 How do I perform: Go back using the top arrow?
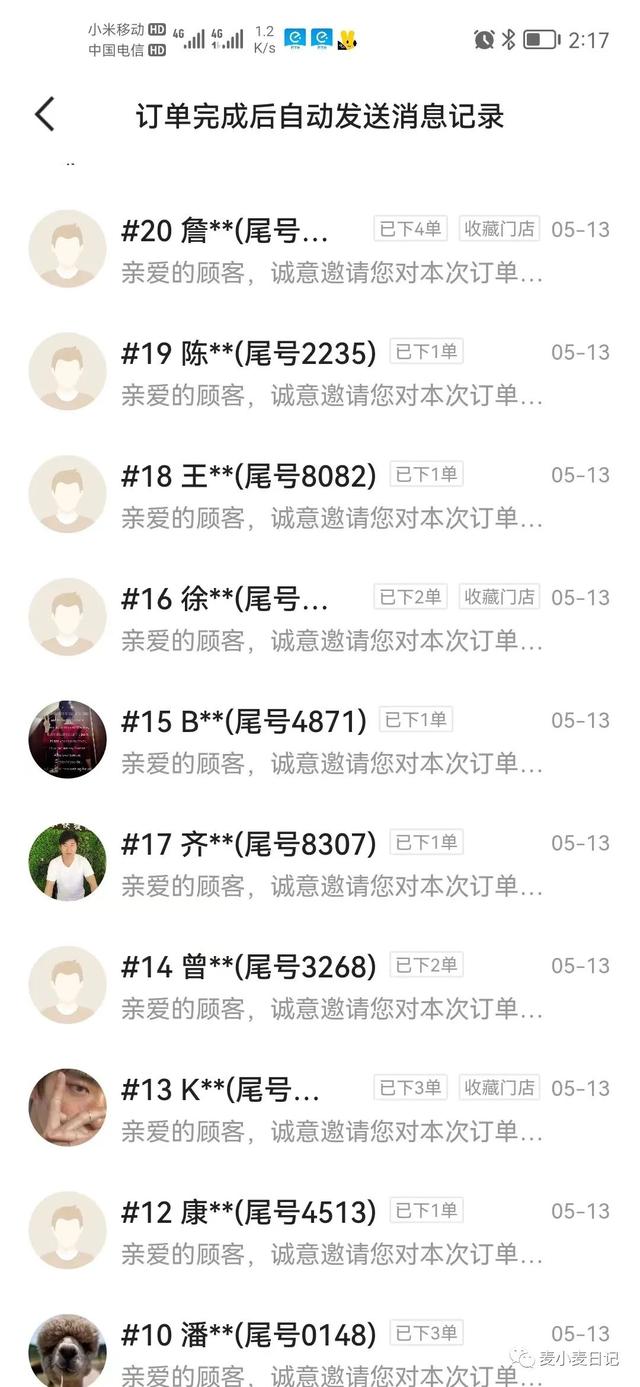[x=45, y=115]
